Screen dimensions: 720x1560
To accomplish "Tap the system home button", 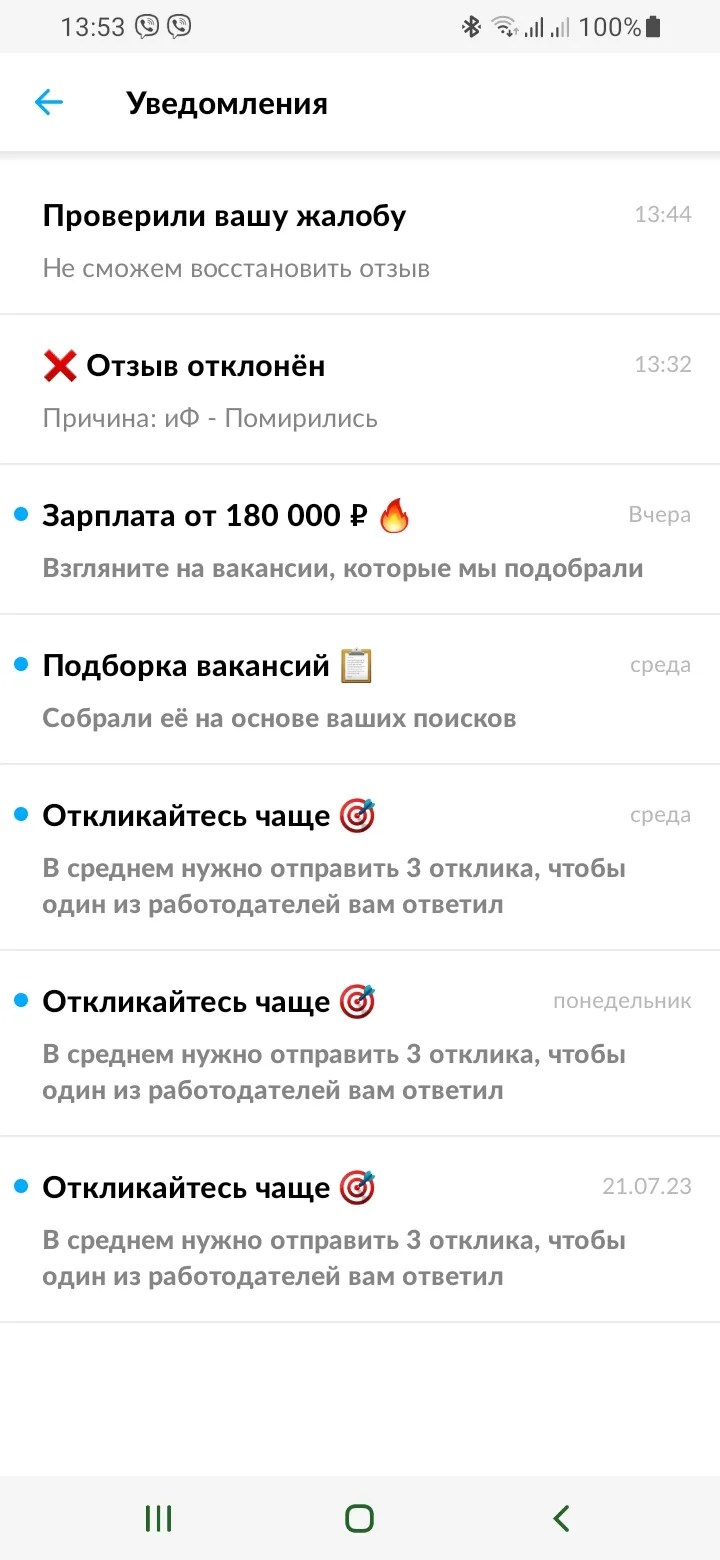I will tap(359, 1518).
